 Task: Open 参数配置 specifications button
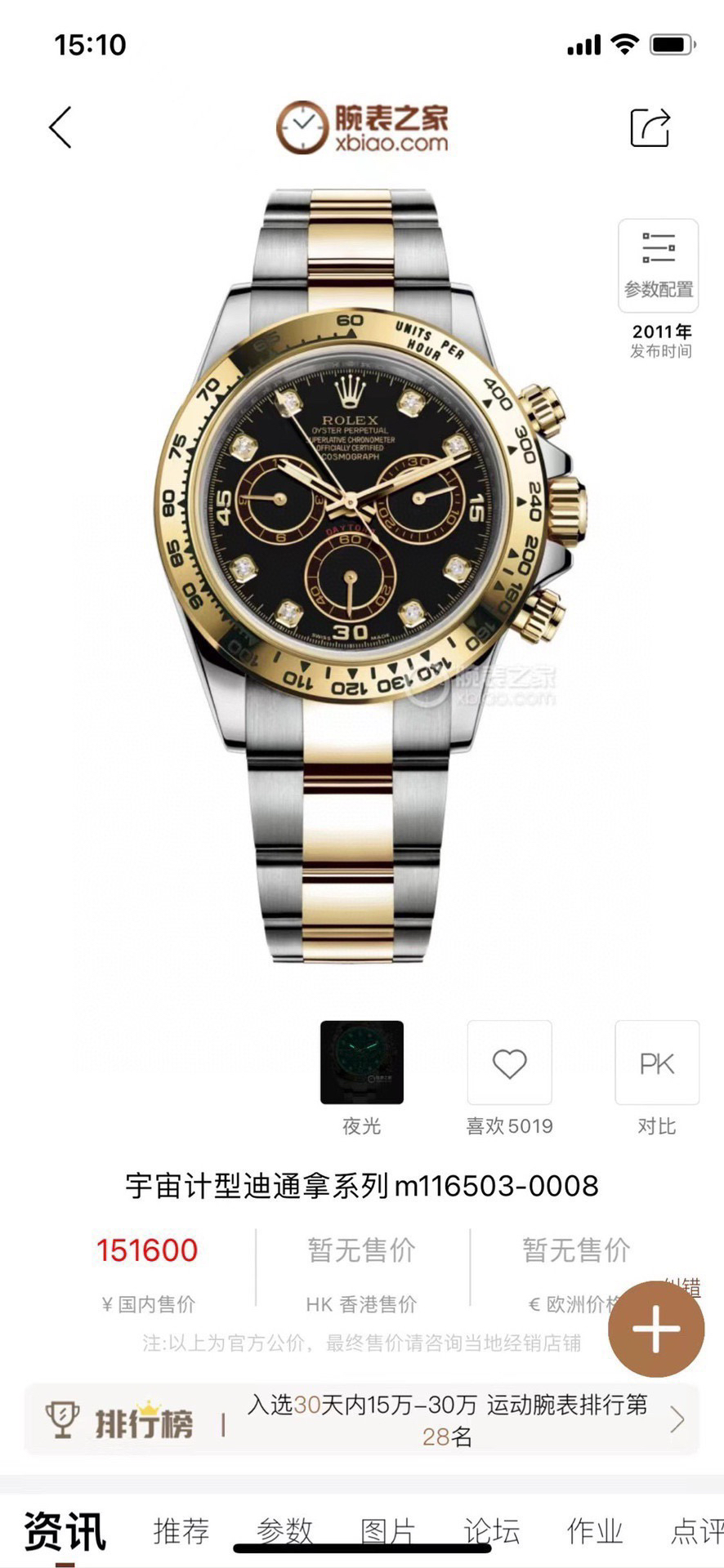point(658,265)
